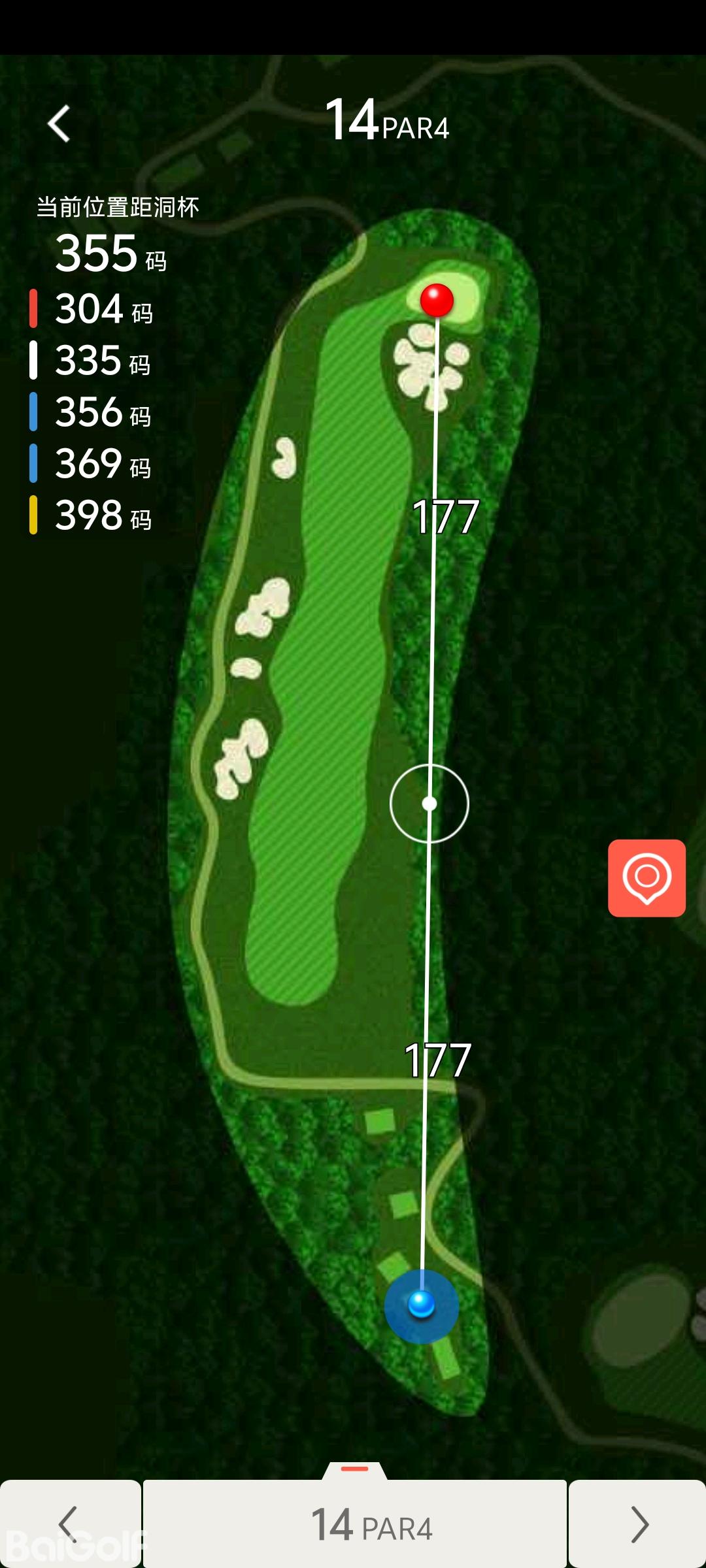Open the 14 PAR4 hole selector

[x=355, y=1524]
